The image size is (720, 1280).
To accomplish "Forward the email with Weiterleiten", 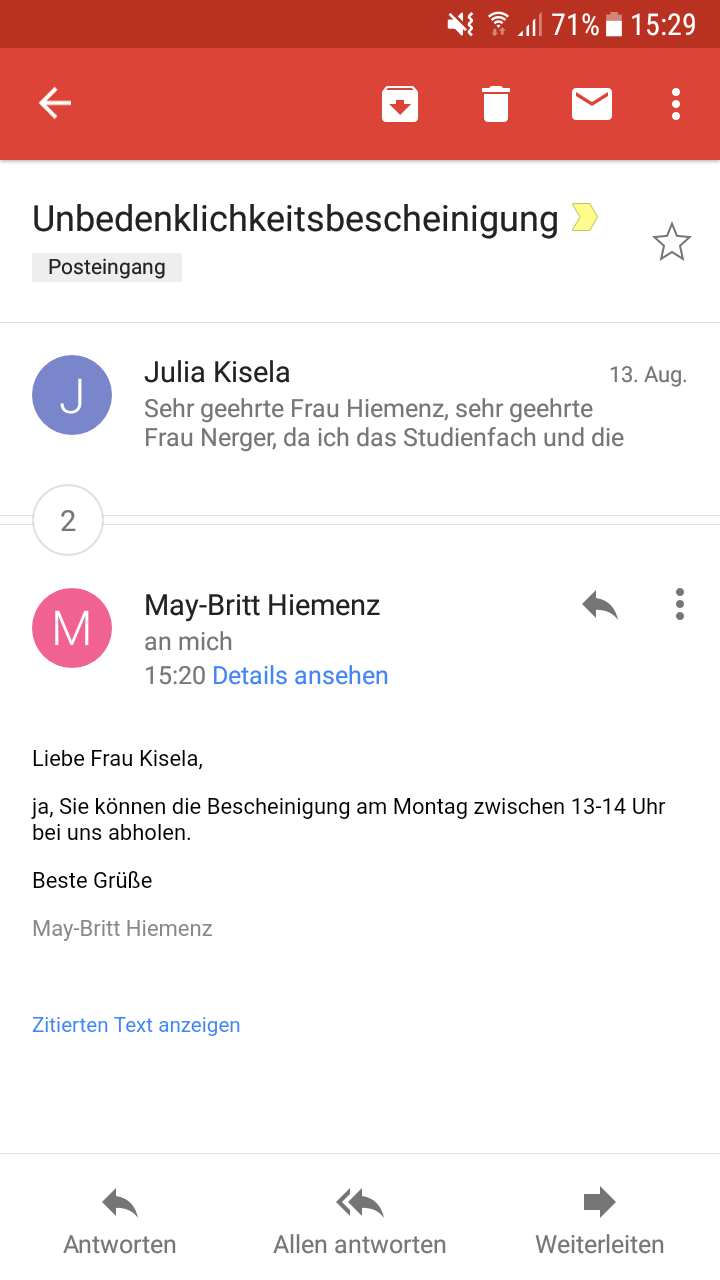I will tap(600, 1221).
